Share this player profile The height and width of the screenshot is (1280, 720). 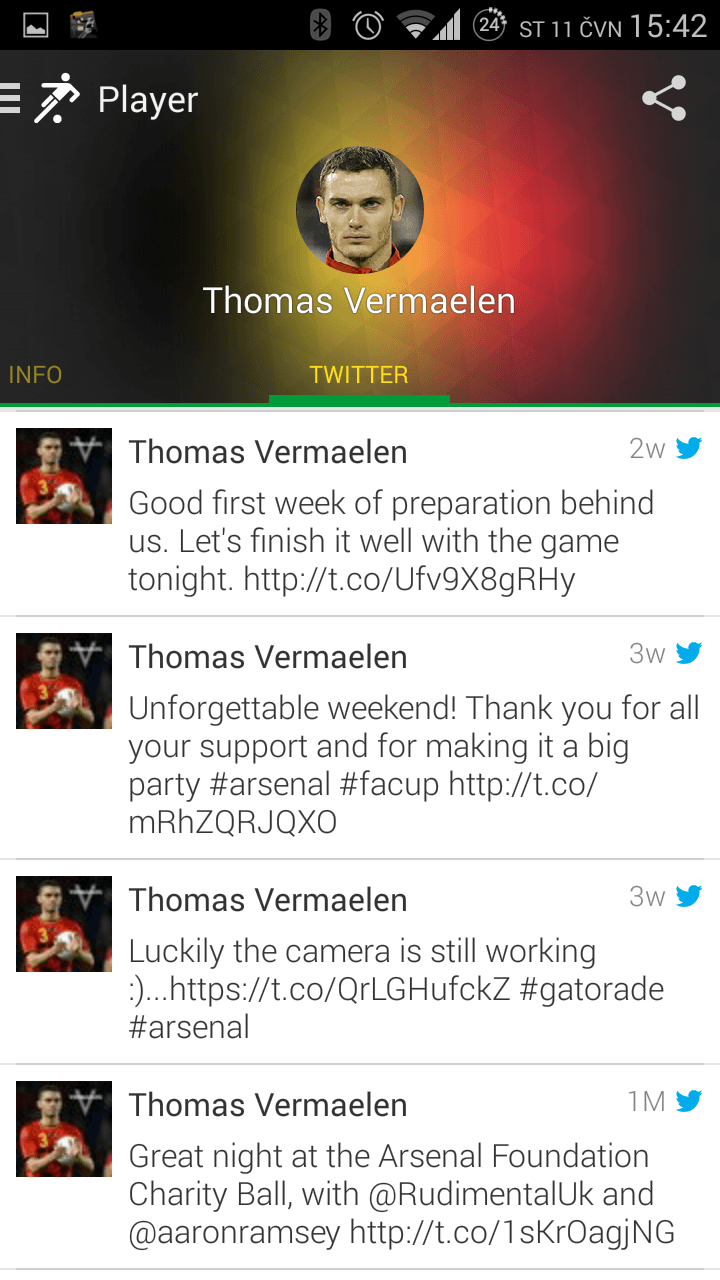pos(664,99)
